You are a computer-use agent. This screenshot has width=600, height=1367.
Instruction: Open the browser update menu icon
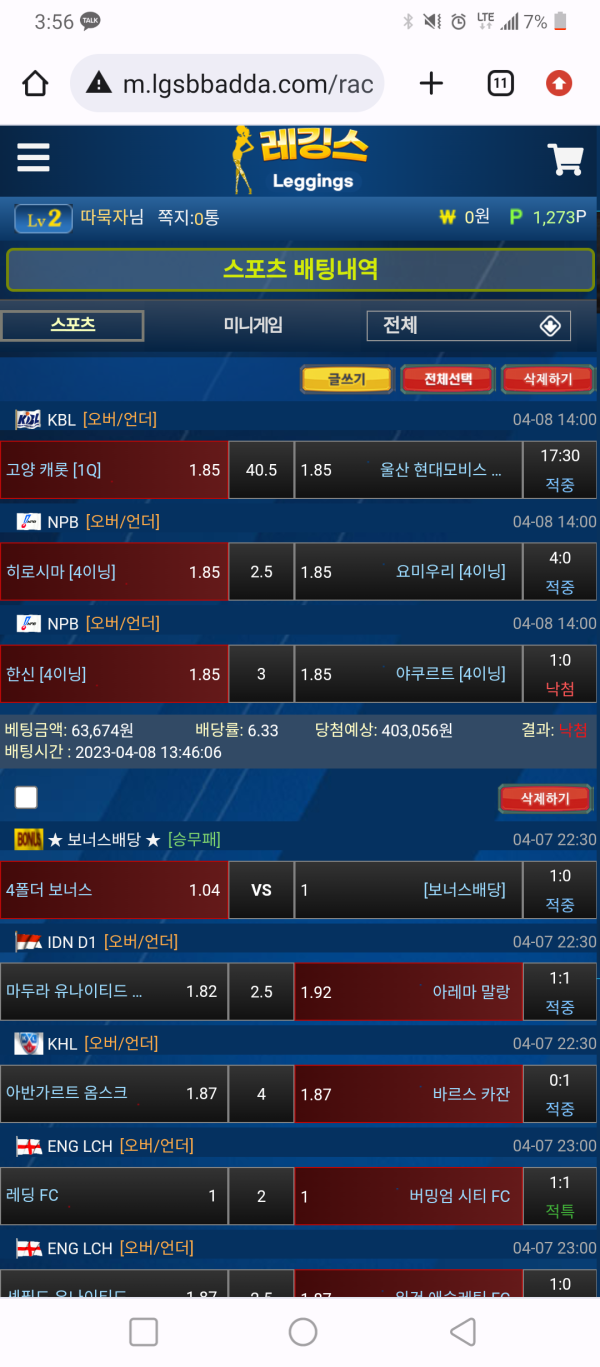[x=559, y=83]
